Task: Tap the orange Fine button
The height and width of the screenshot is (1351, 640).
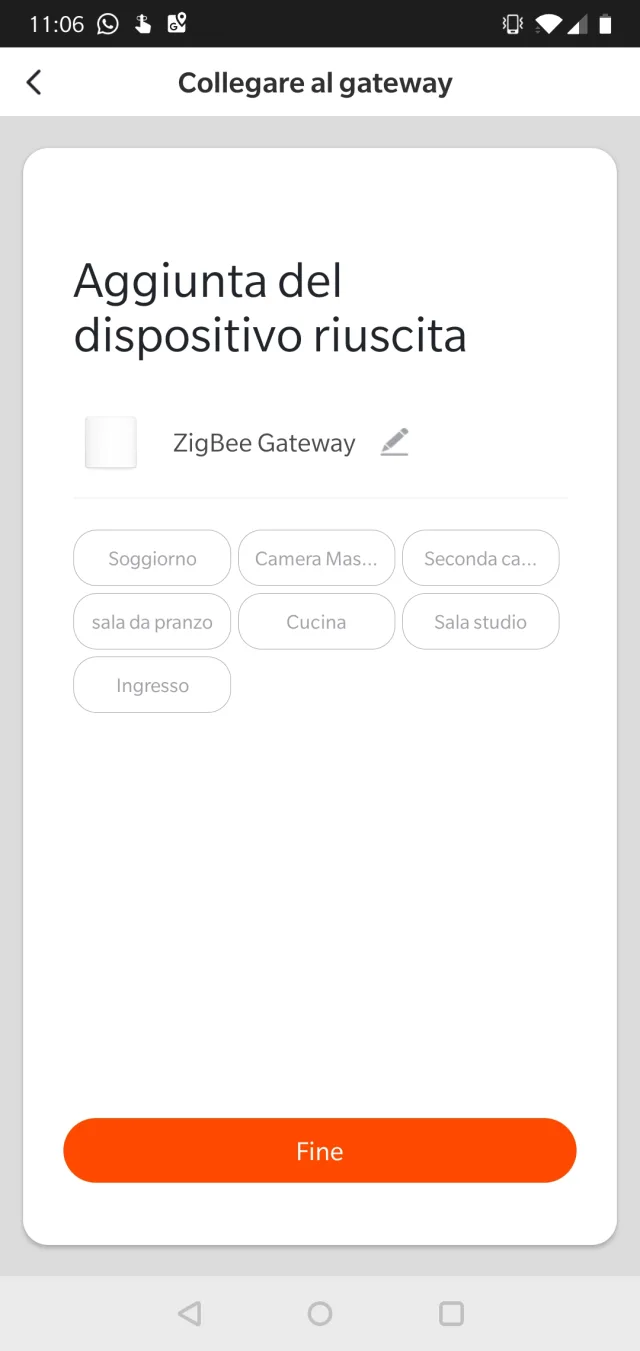Action: (x=320, y=1151)
